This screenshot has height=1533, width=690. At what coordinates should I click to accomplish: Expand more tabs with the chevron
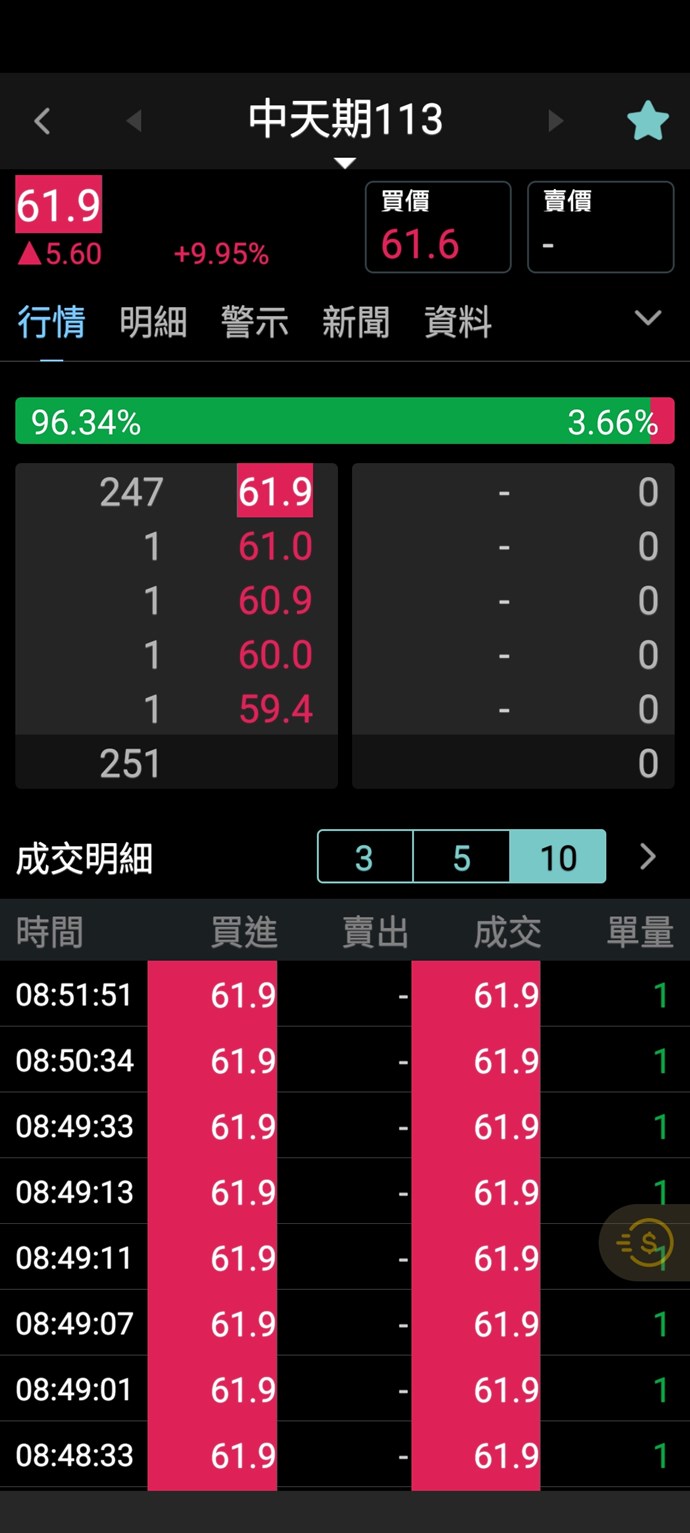[648, 319]
